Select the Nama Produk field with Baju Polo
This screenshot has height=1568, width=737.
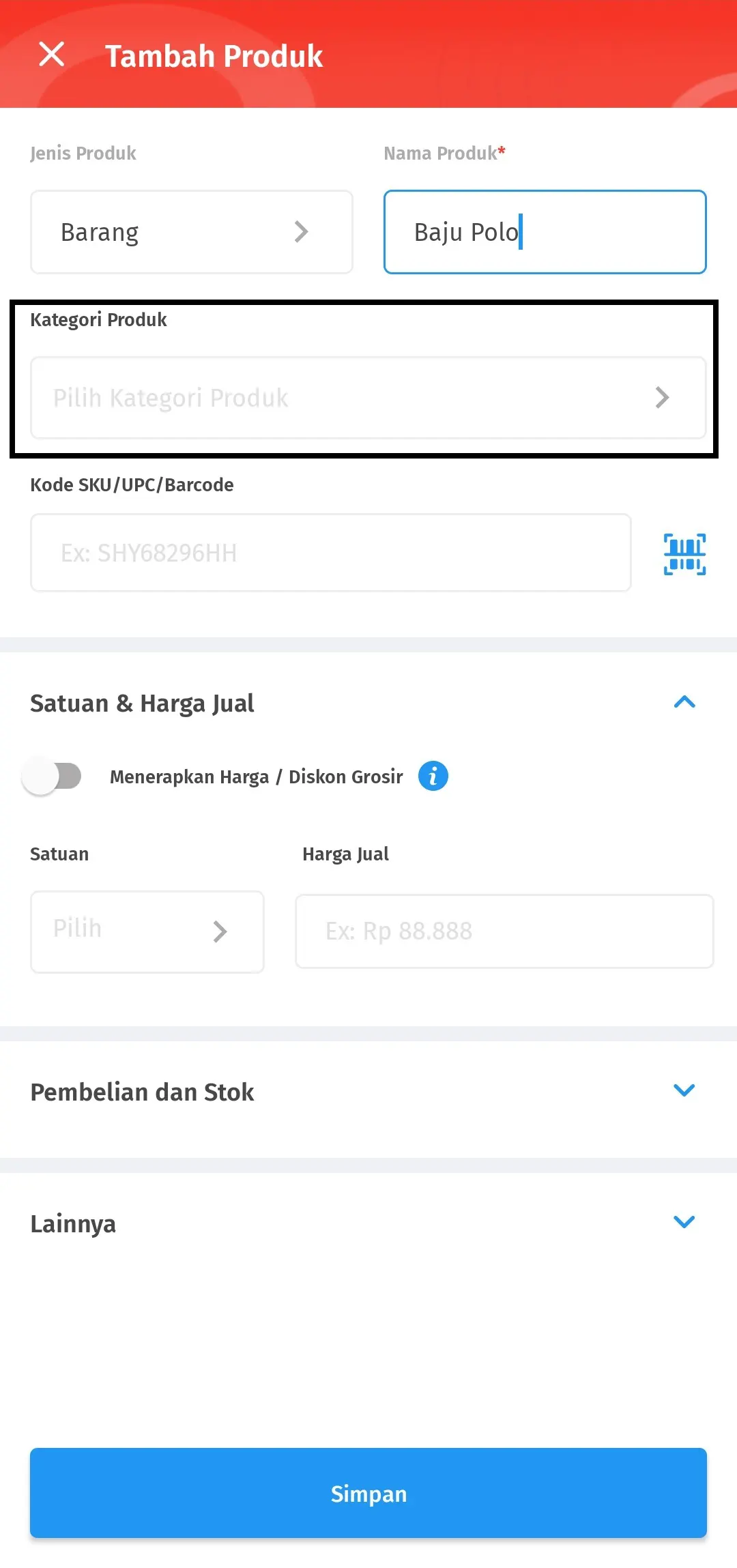click(545, 231)
